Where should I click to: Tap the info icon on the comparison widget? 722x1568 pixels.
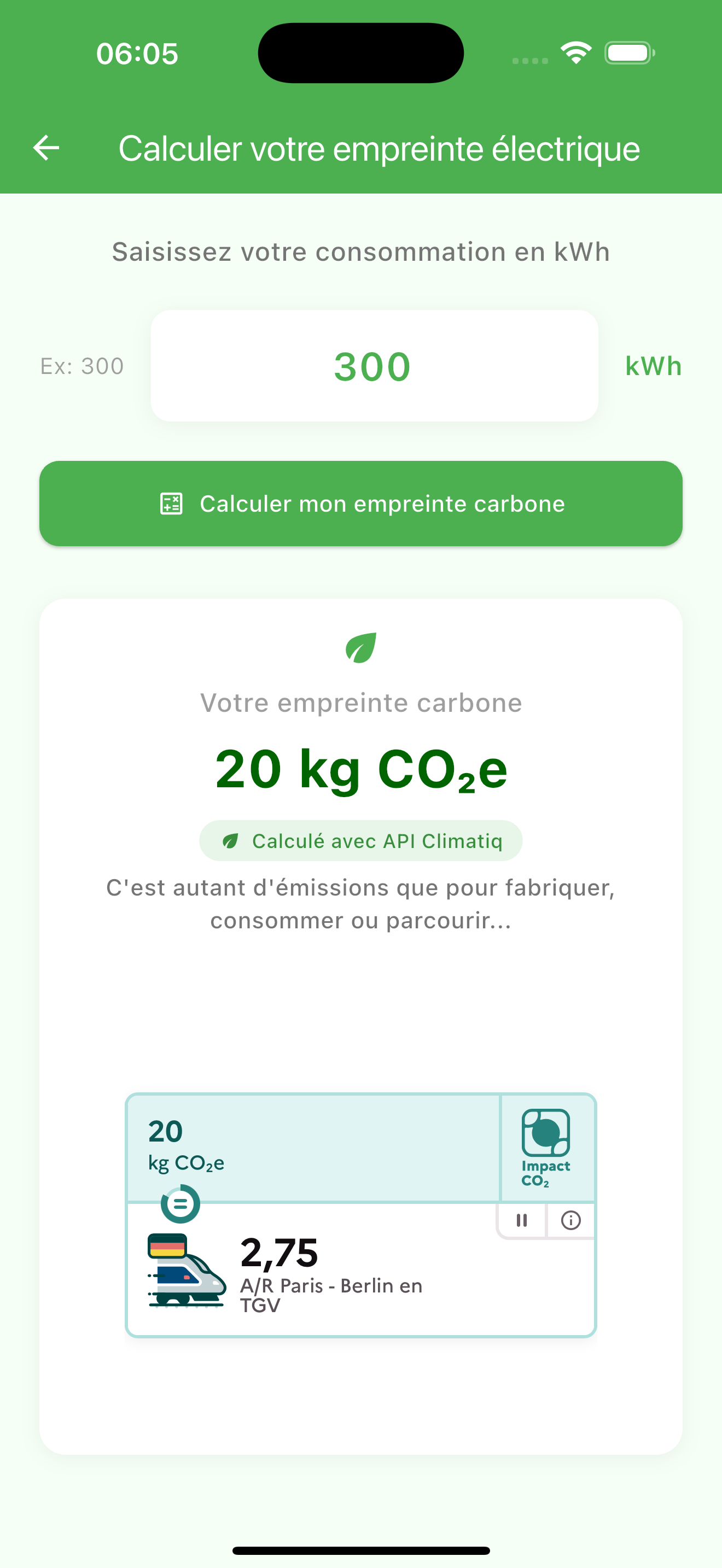point(570,1220)
